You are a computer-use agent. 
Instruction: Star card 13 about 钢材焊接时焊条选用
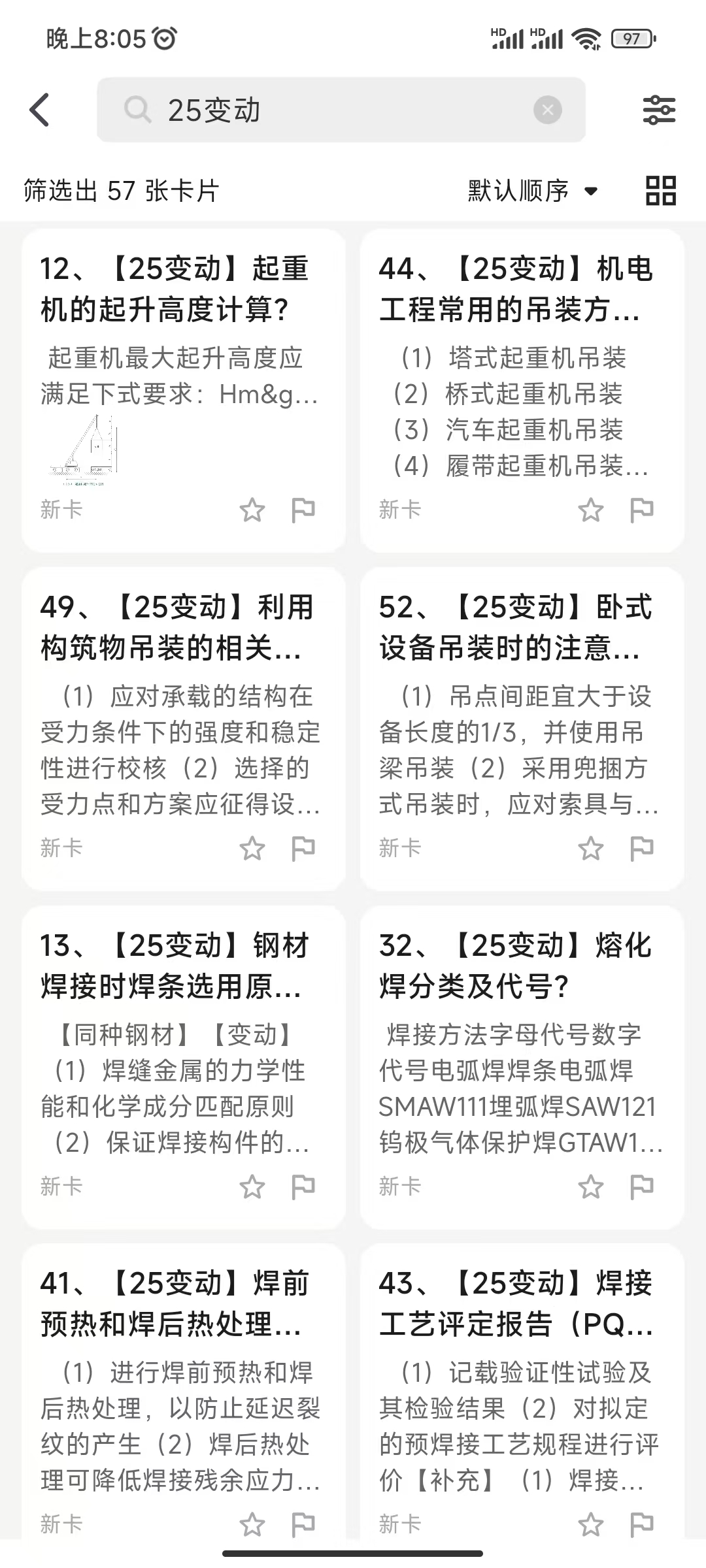click(x=252, y=1186)
